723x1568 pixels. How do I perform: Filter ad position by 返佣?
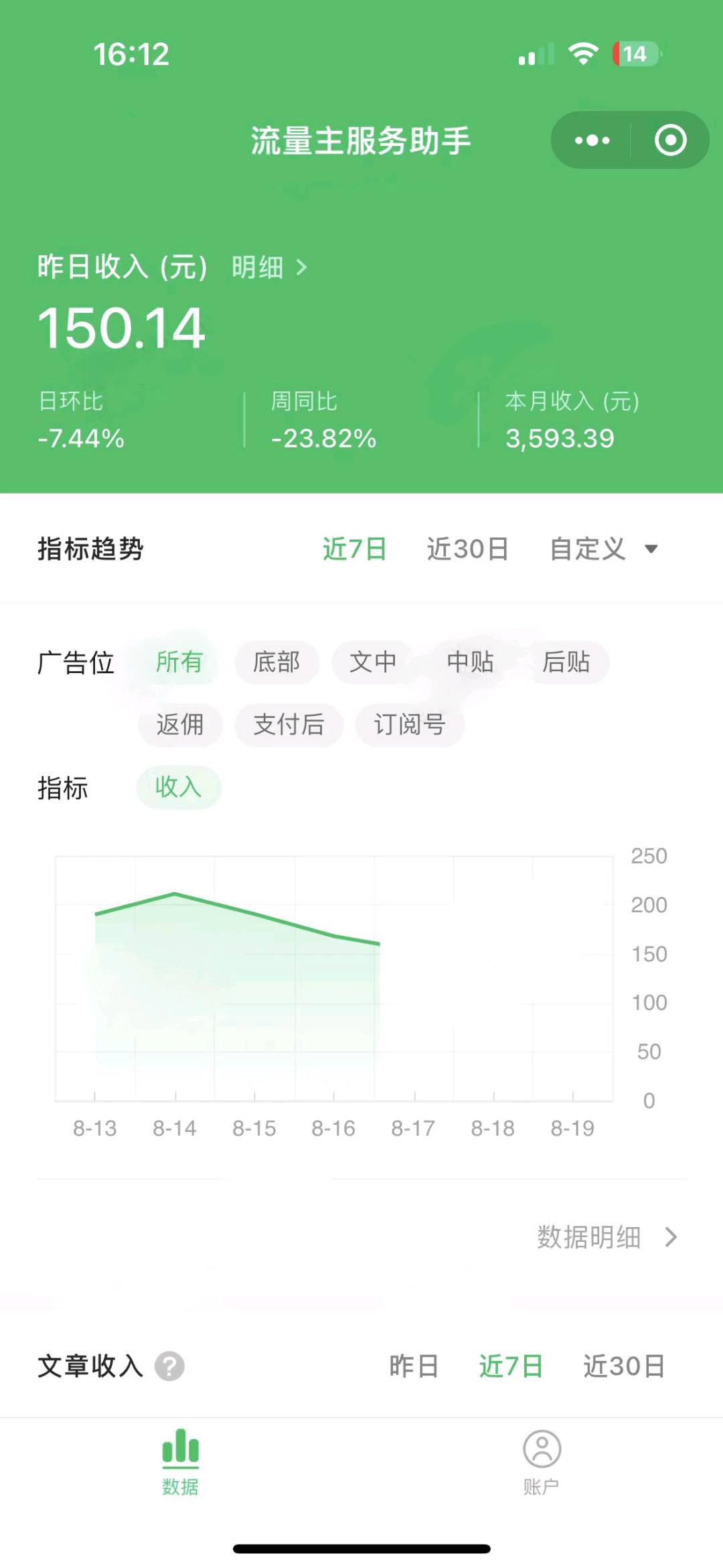click(x=179, y=725)
